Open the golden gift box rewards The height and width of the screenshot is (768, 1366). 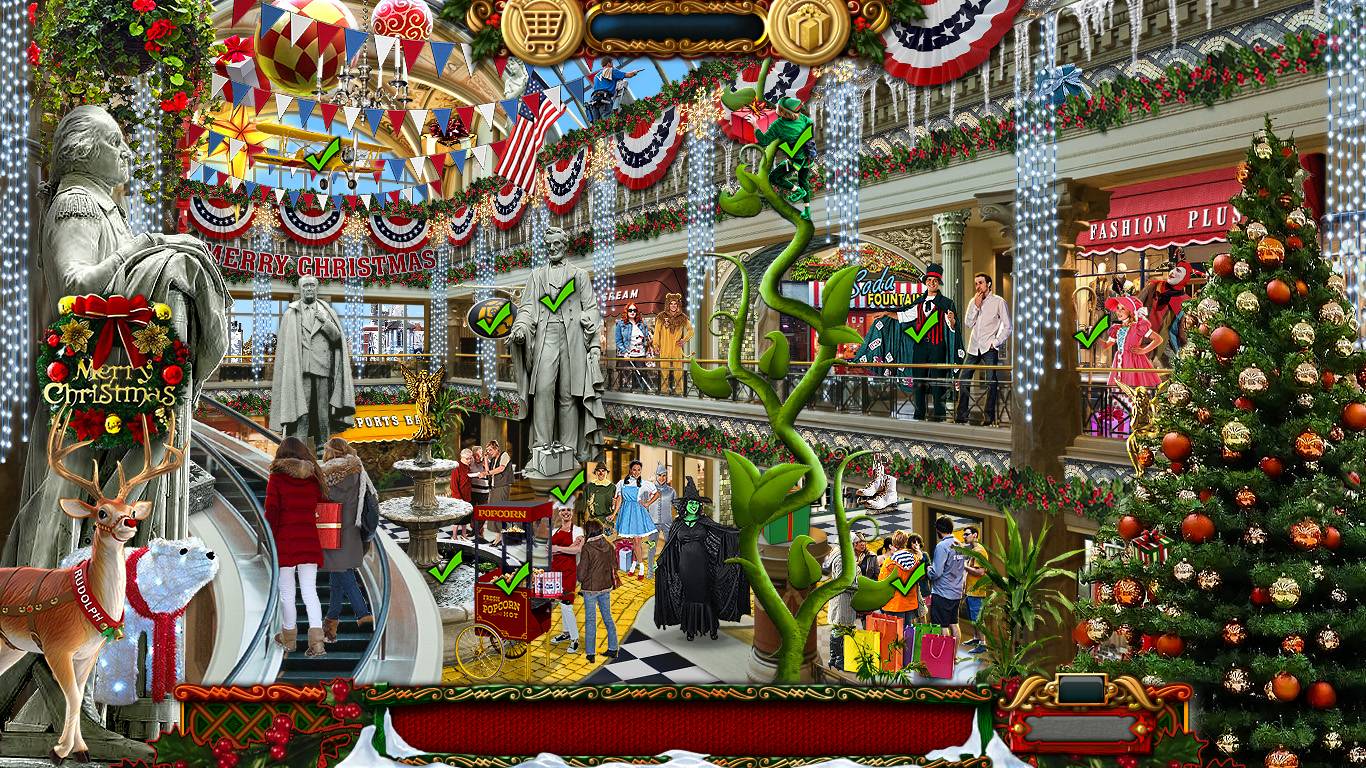[808, 27]
